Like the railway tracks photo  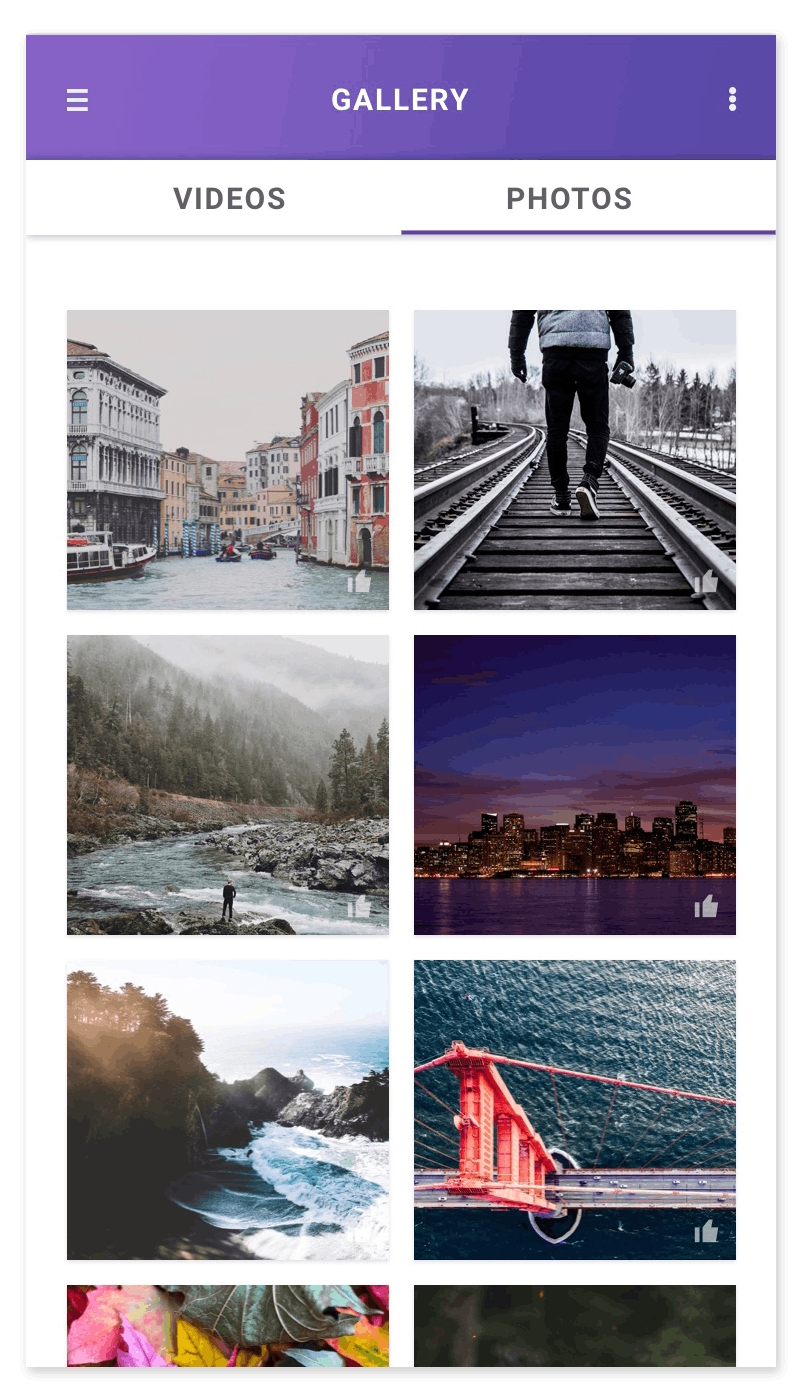pos(706,581)
